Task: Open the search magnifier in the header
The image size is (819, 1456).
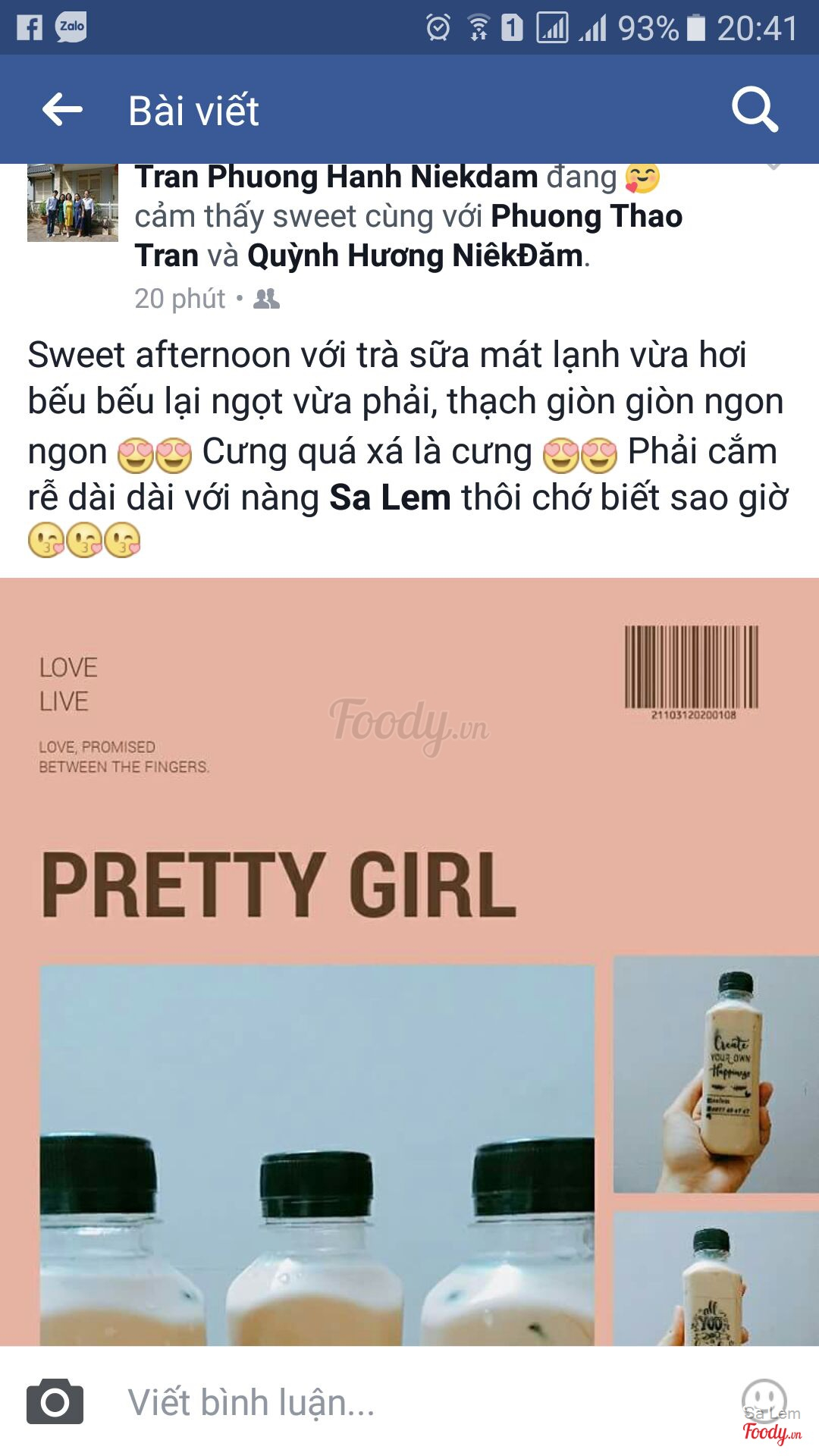Action: 755,110
